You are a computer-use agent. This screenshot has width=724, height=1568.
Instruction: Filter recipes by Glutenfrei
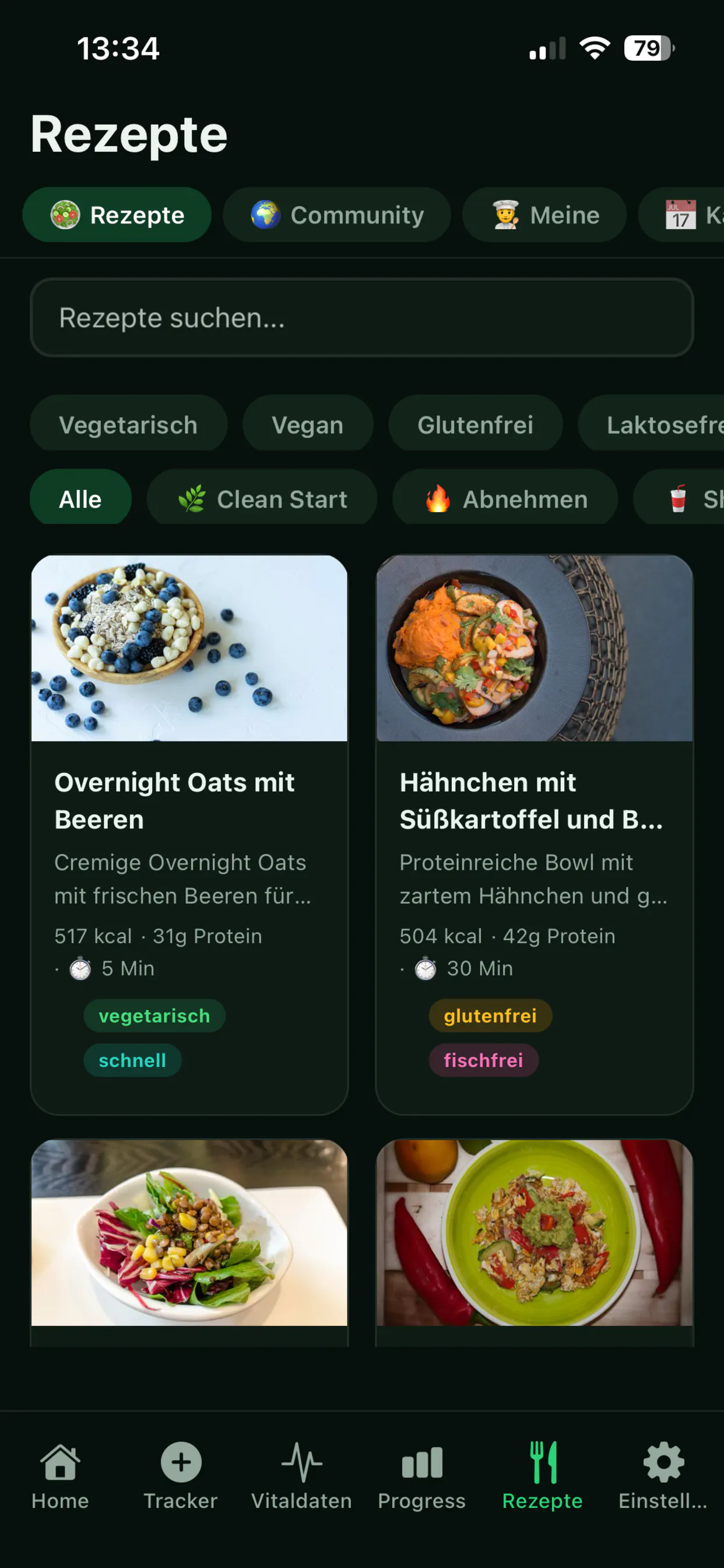[x=475, y=423]
